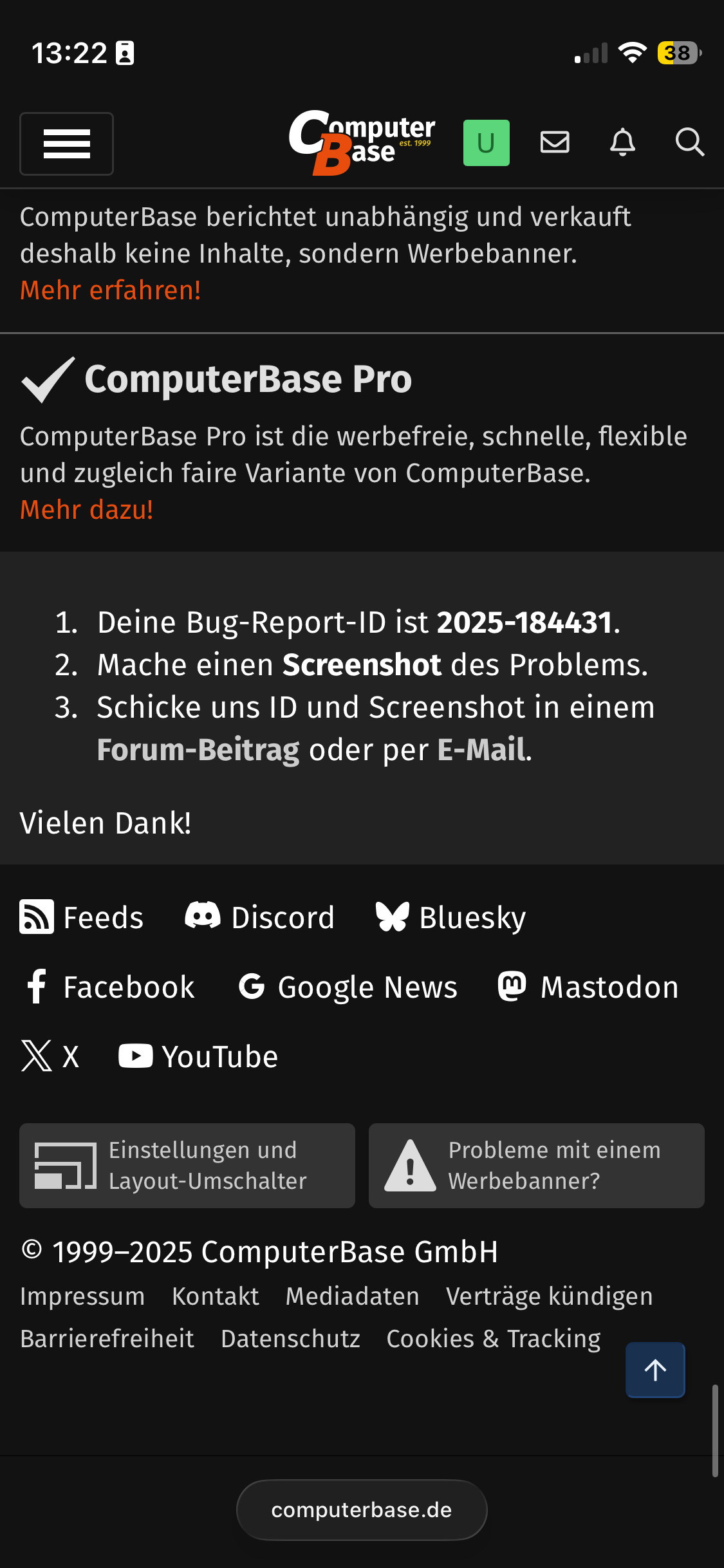Follow the "Mehr erfahren!" link

110,290
